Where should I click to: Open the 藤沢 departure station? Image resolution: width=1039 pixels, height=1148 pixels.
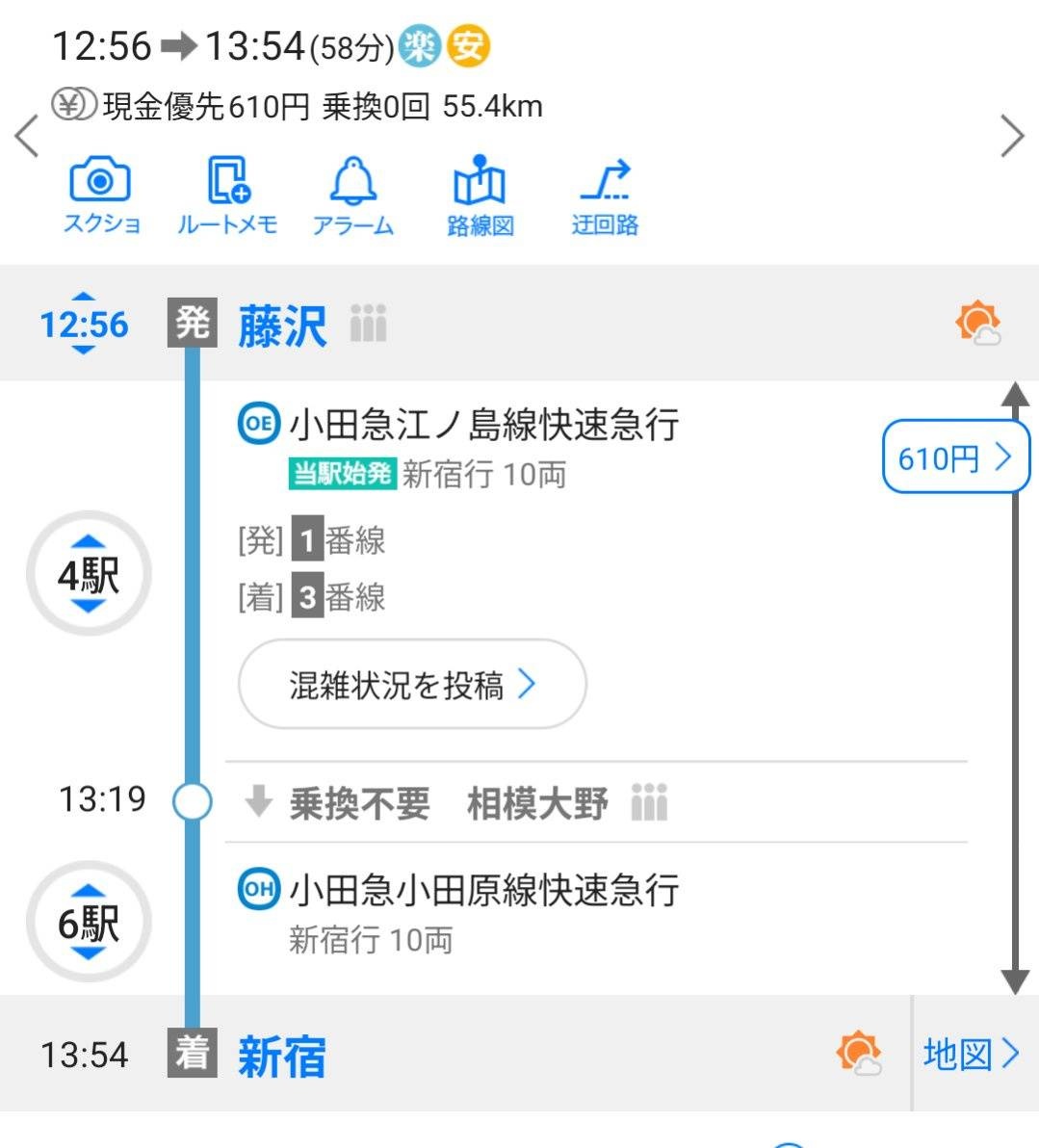[x=282, y=326]
